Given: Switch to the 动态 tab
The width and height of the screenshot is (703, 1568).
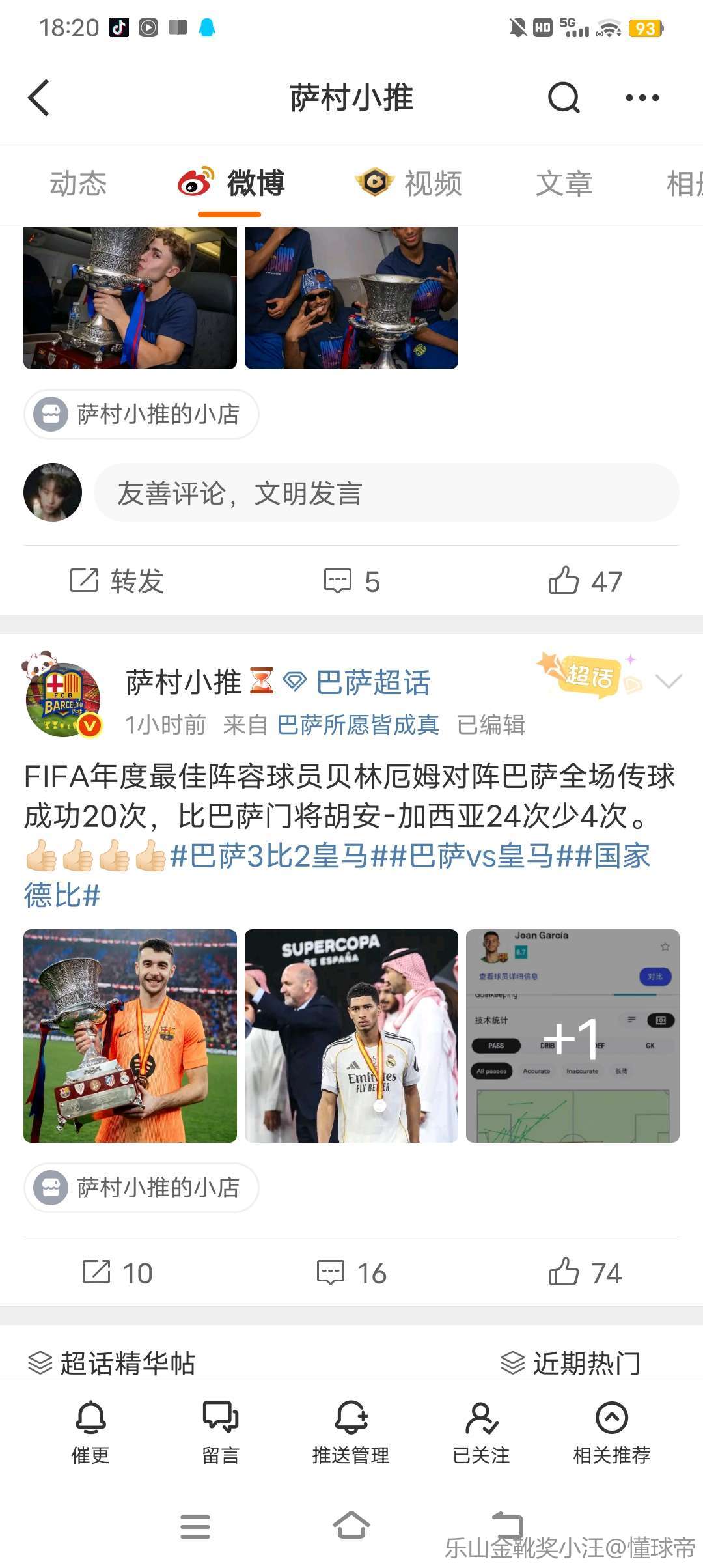Looking at the screenshot, I should [x=78, y=184].
